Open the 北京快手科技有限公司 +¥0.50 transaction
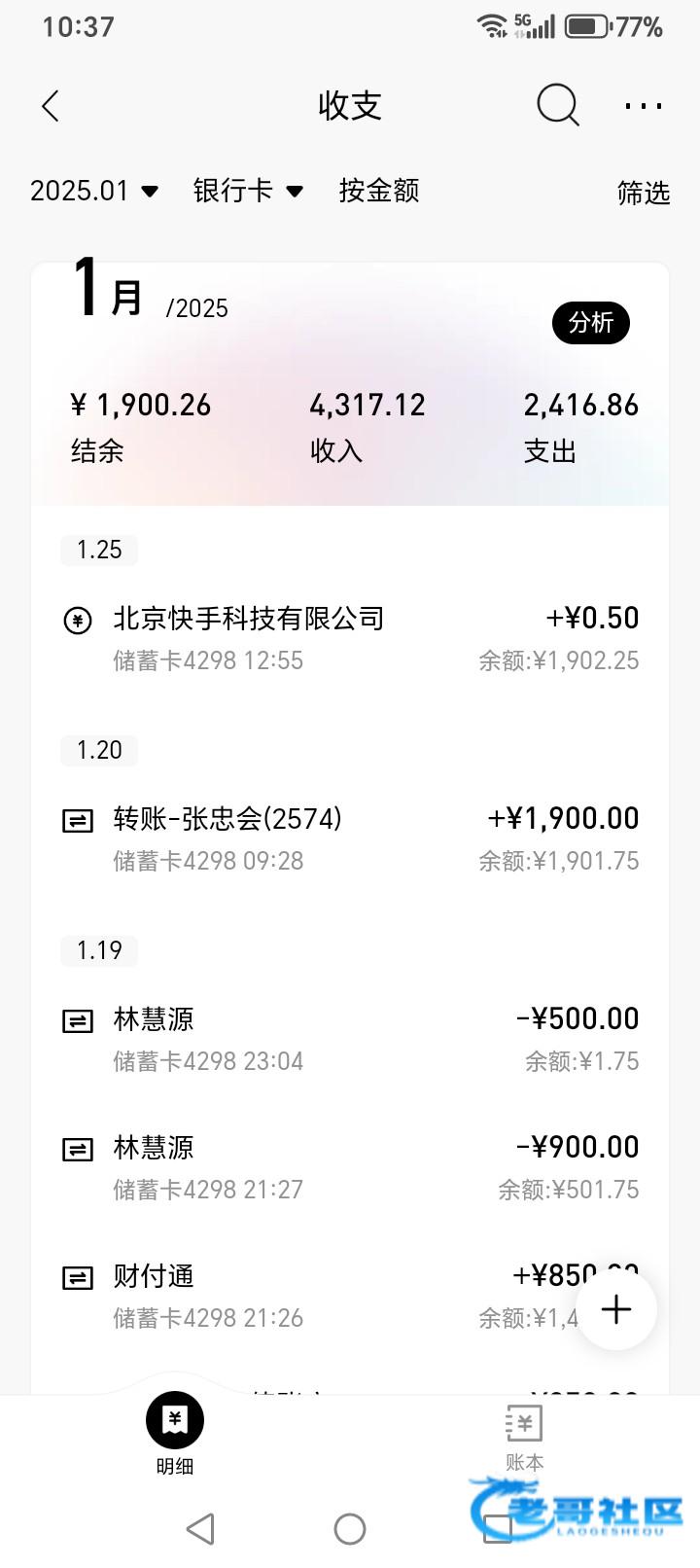700x1568 pixels. tap(350, 638)
